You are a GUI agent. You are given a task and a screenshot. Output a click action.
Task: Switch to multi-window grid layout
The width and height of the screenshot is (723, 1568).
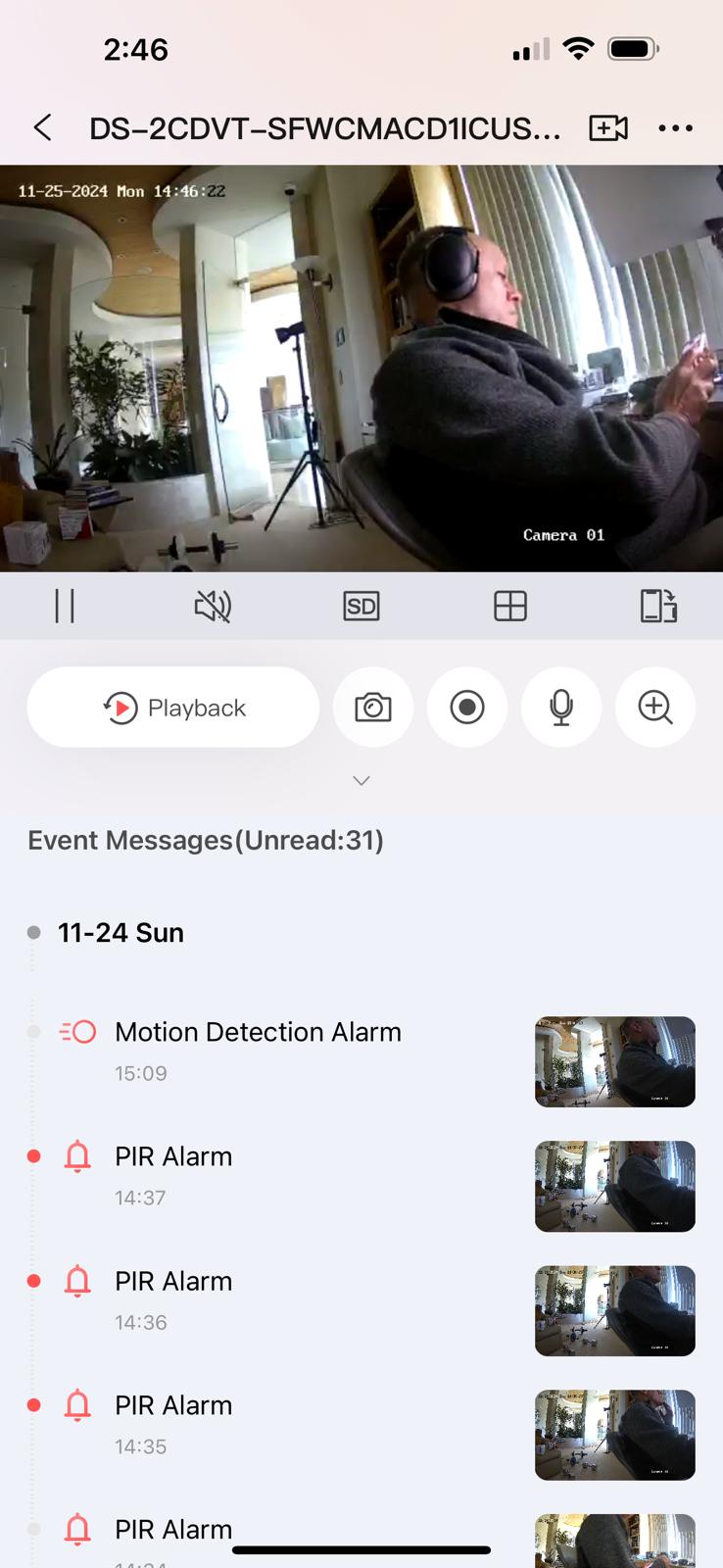[510, 606]
